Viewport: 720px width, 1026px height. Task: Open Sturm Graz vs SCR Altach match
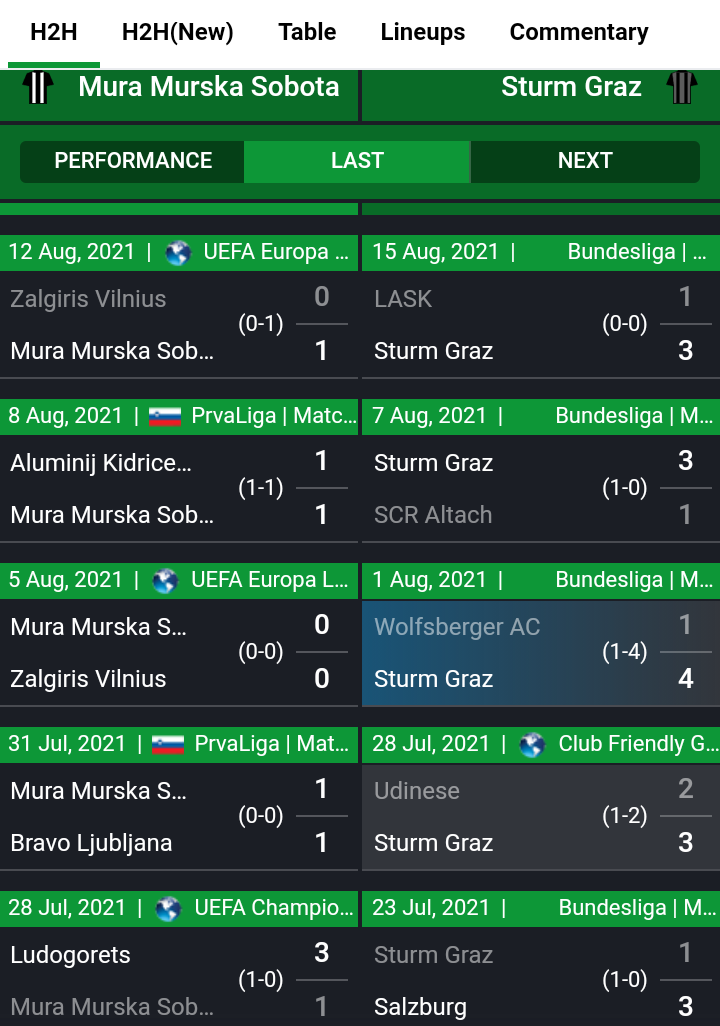541,489
